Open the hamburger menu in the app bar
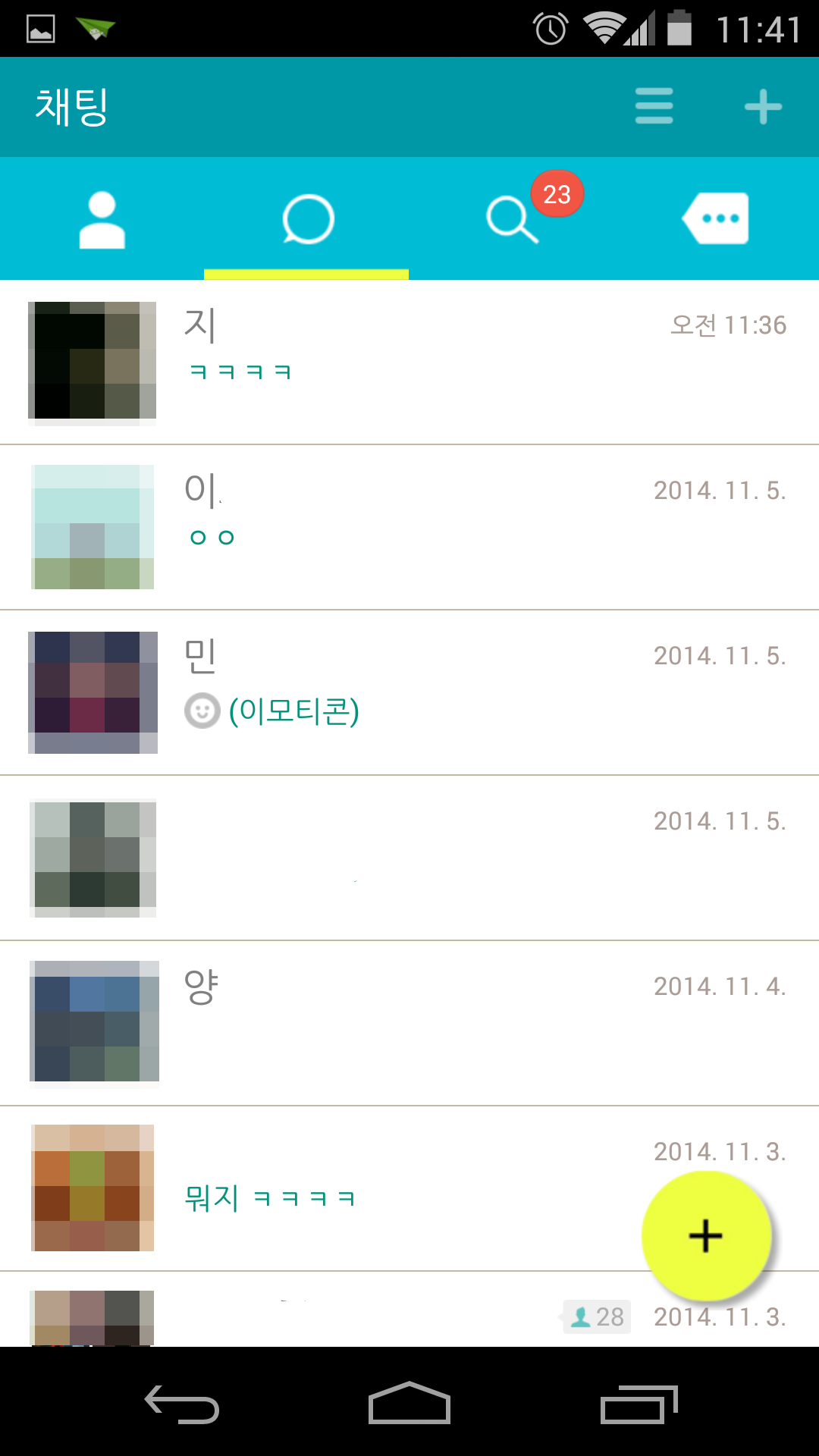 click(654, 106)
